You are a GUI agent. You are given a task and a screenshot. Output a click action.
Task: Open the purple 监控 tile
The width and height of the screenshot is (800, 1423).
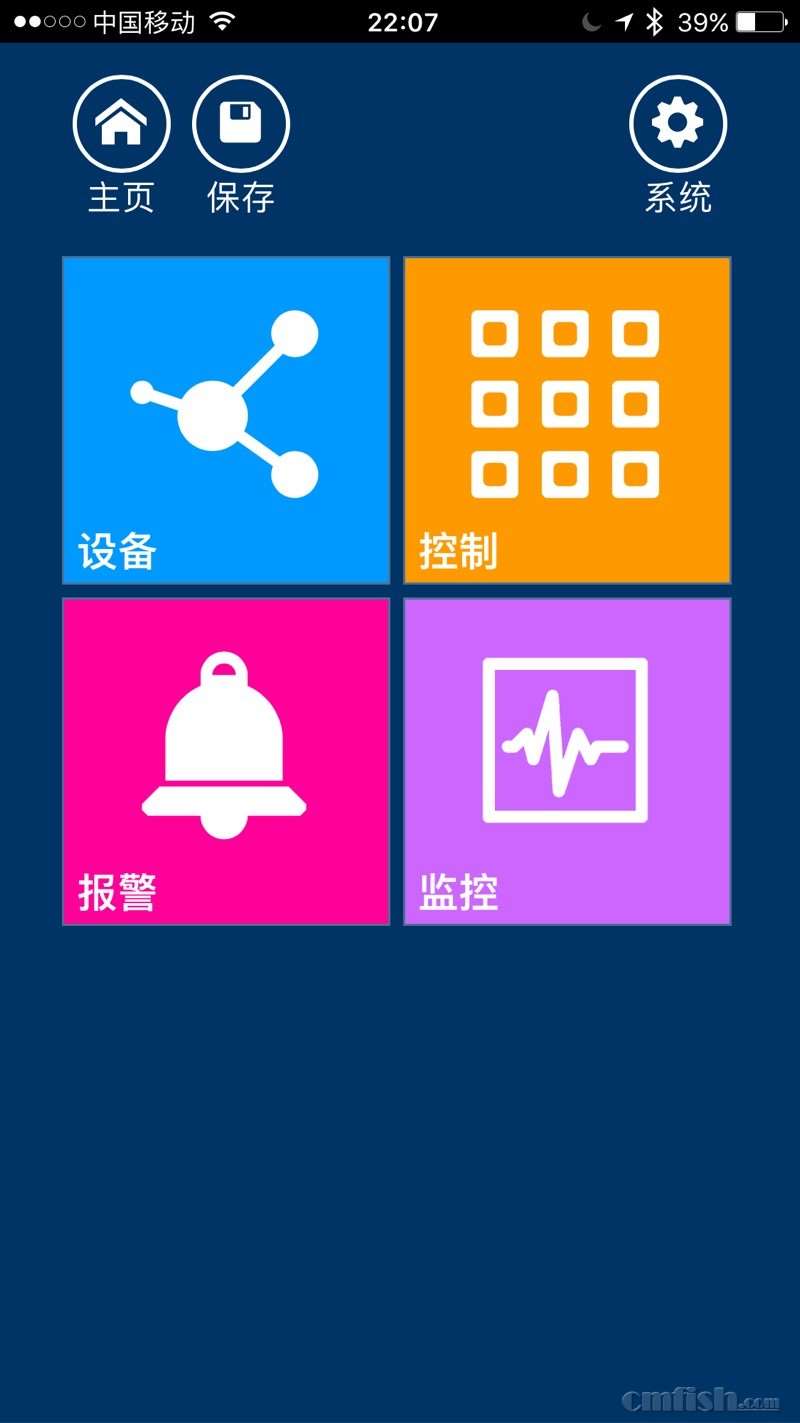tap(567, 760)
